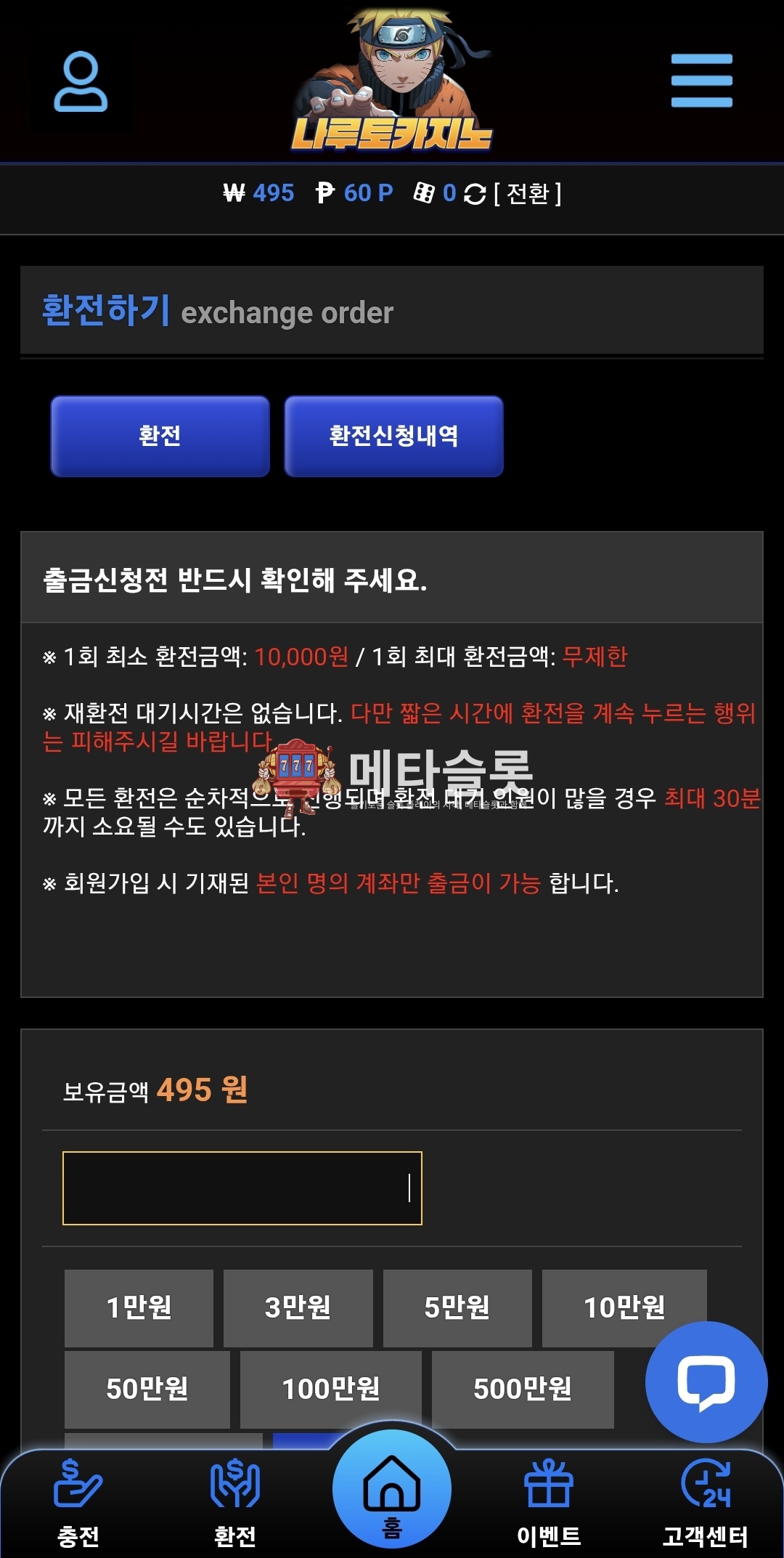Refresh the balance with the reload icon
This screenshot has height=1558, width=784.
point(475,194)
